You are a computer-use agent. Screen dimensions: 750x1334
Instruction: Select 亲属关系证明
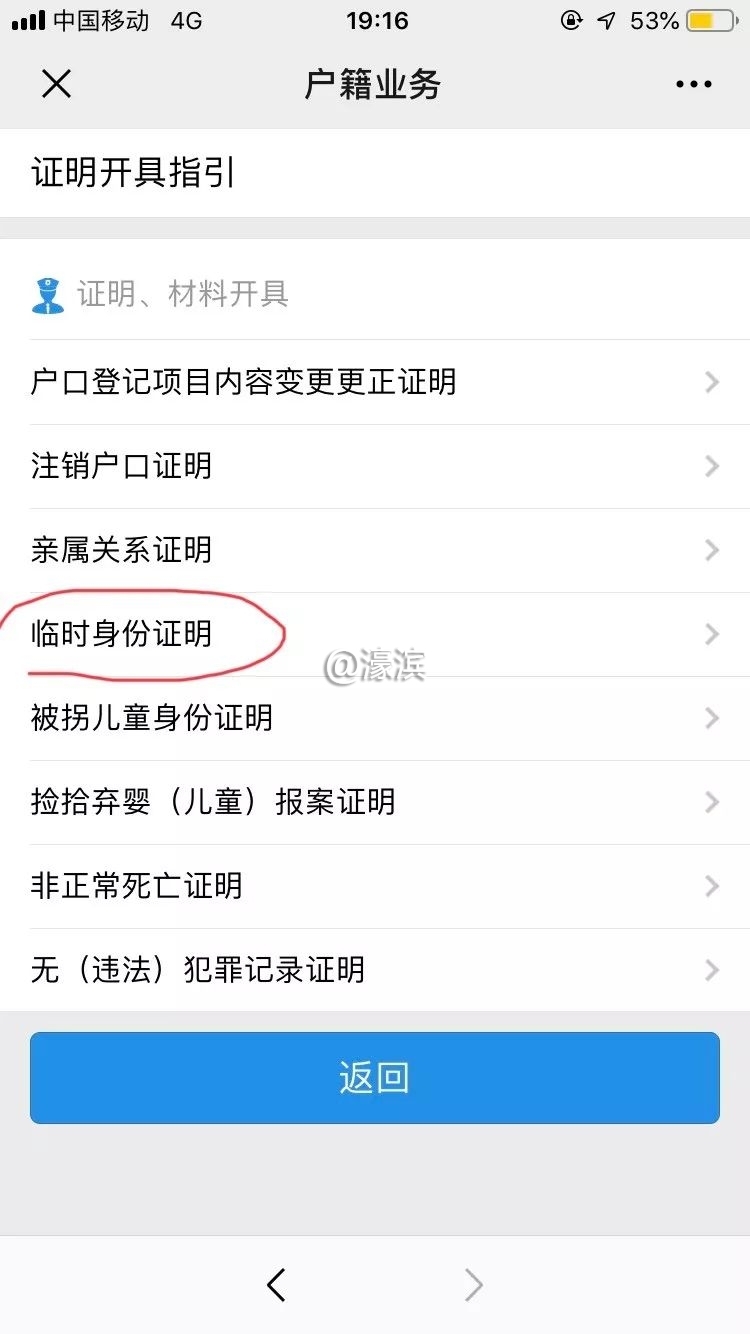(x=374, y=550)
